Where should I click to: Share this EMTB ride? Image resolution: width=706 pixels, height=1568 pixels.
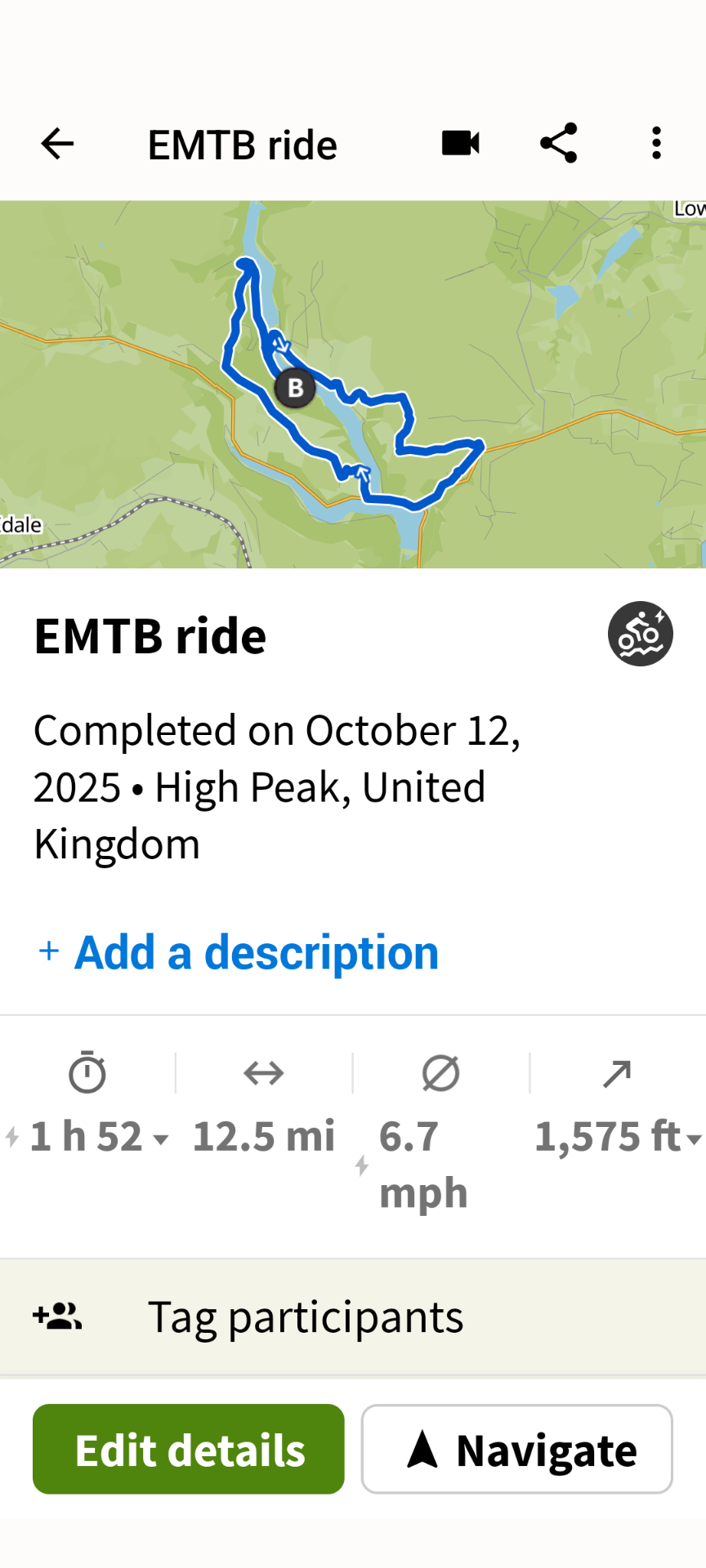point(559,144)
